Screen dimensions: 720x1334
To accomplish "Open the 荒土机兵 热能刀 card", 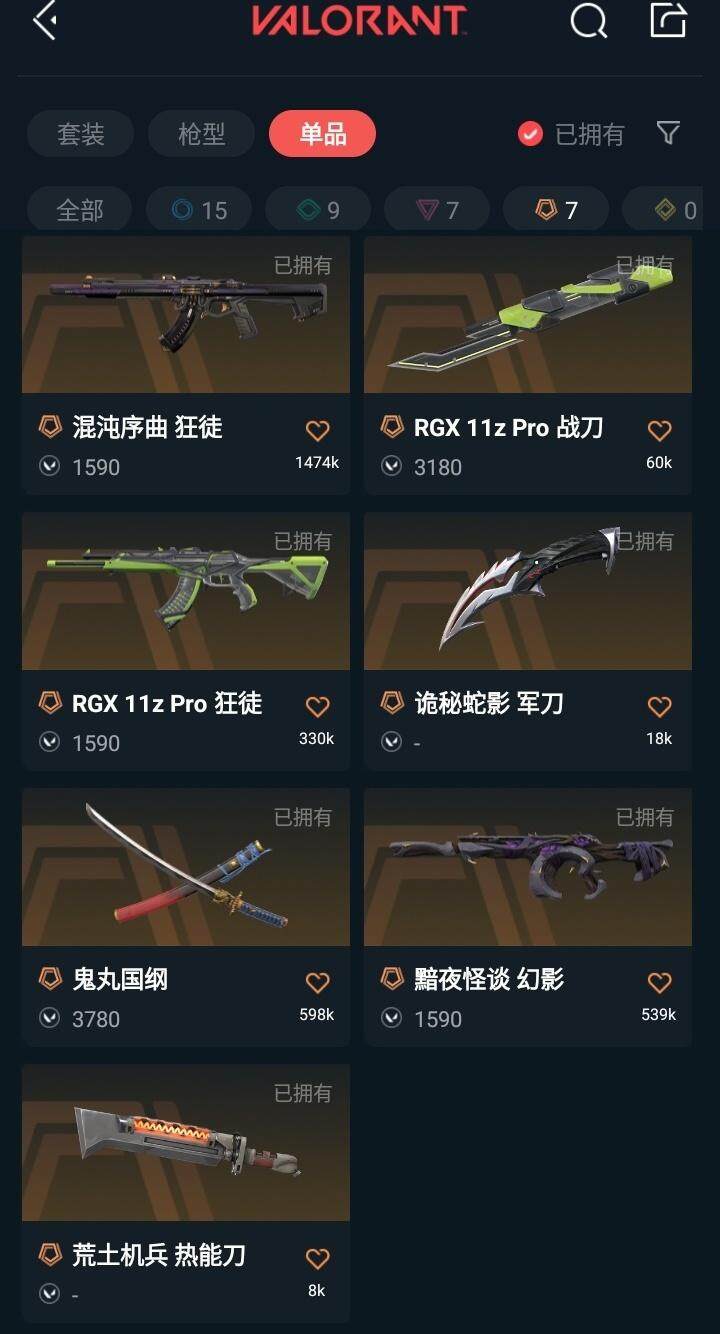I will click(x=186, y=1144).
